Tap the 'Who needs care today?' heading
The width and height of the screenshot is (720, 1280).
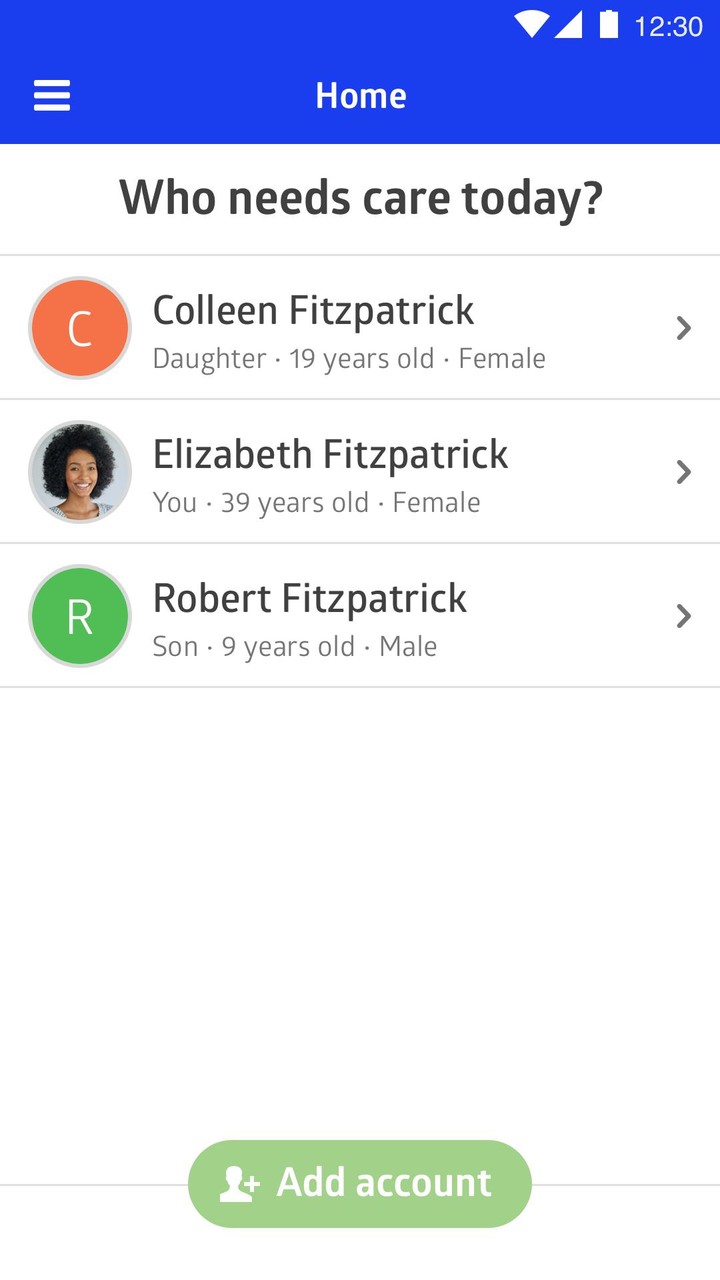(360, 197)
